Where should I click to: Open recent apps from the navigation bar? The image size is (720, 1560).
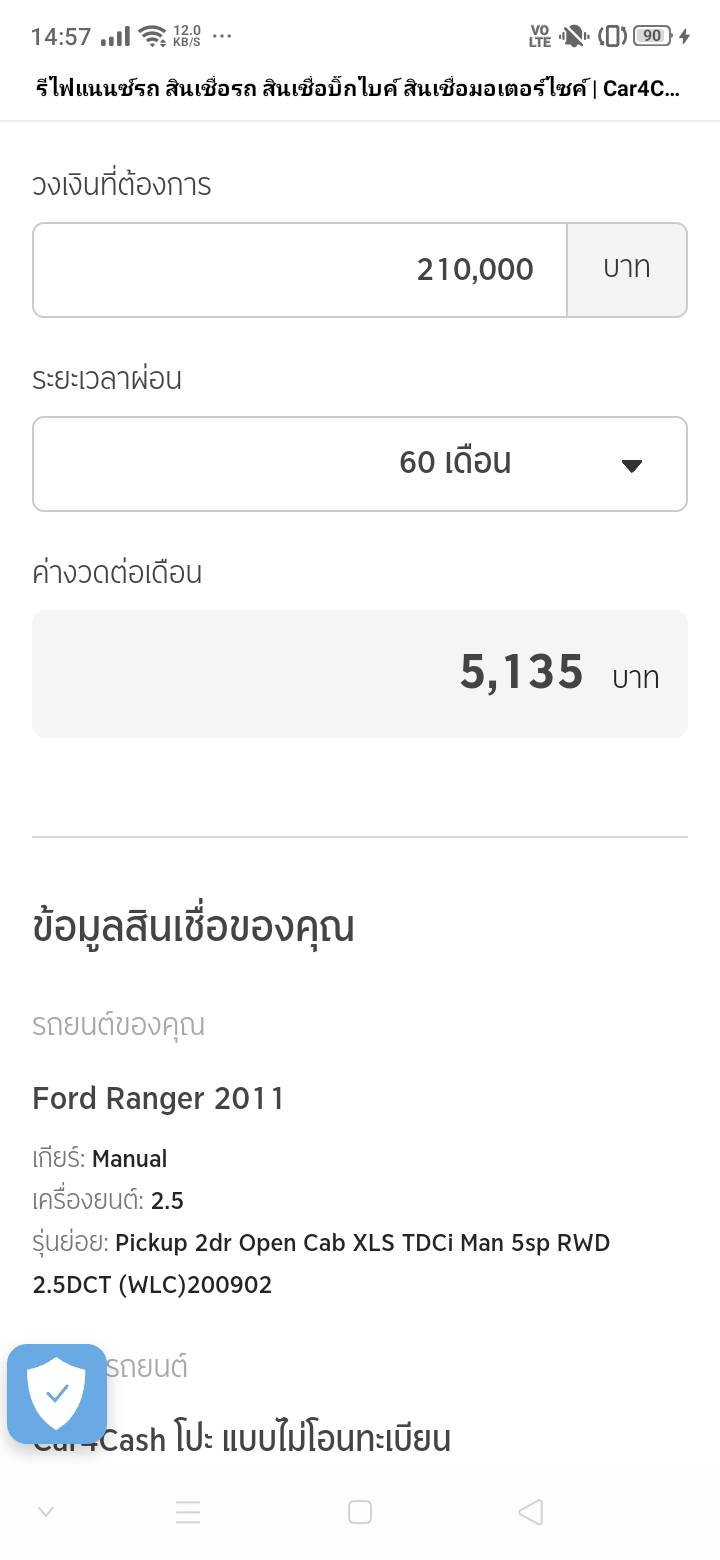coord(188,1512)
